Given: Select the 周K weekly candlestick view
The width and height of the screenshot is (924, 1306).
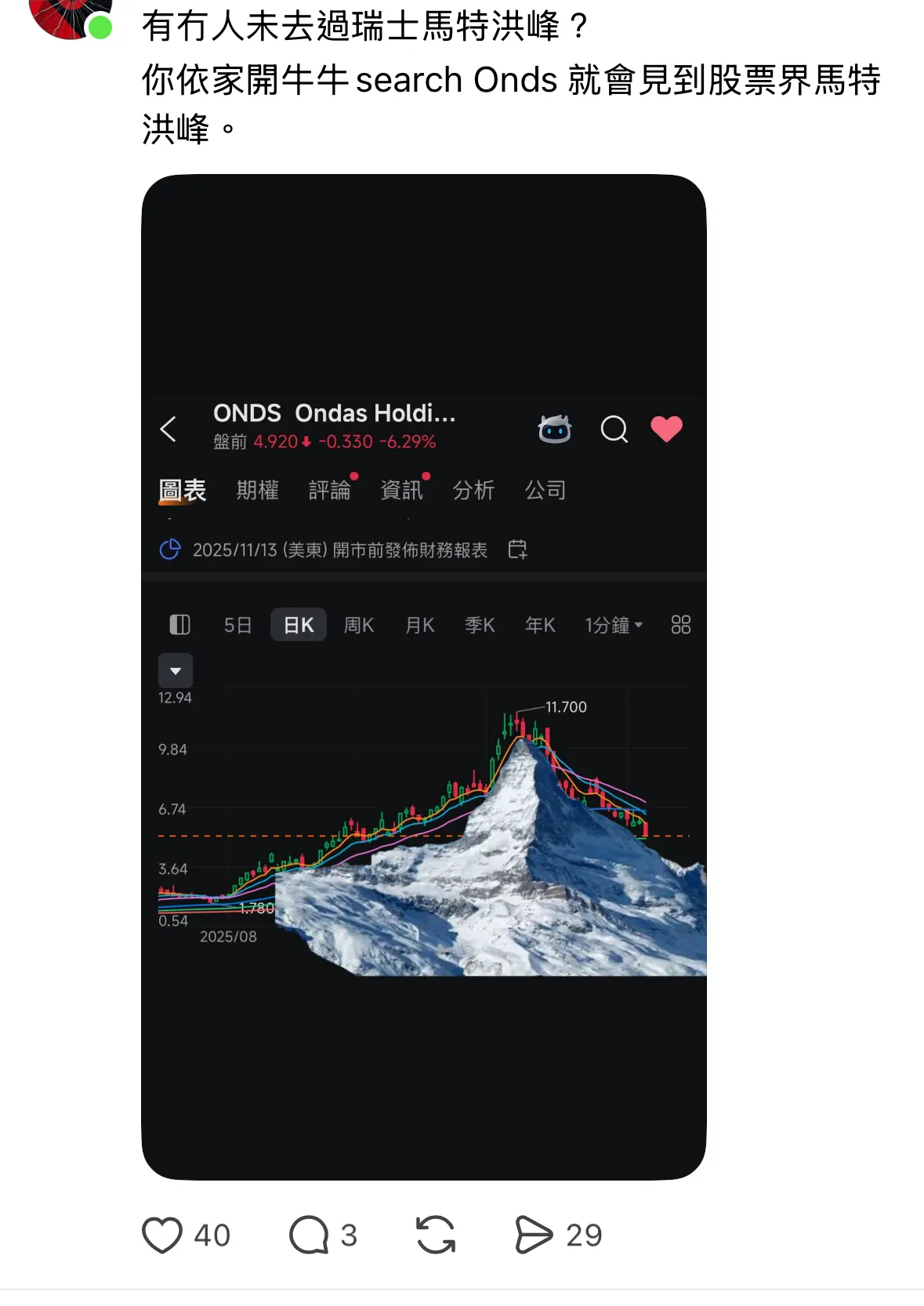Looking at the screenshot, I should click(x=358, y=625).
